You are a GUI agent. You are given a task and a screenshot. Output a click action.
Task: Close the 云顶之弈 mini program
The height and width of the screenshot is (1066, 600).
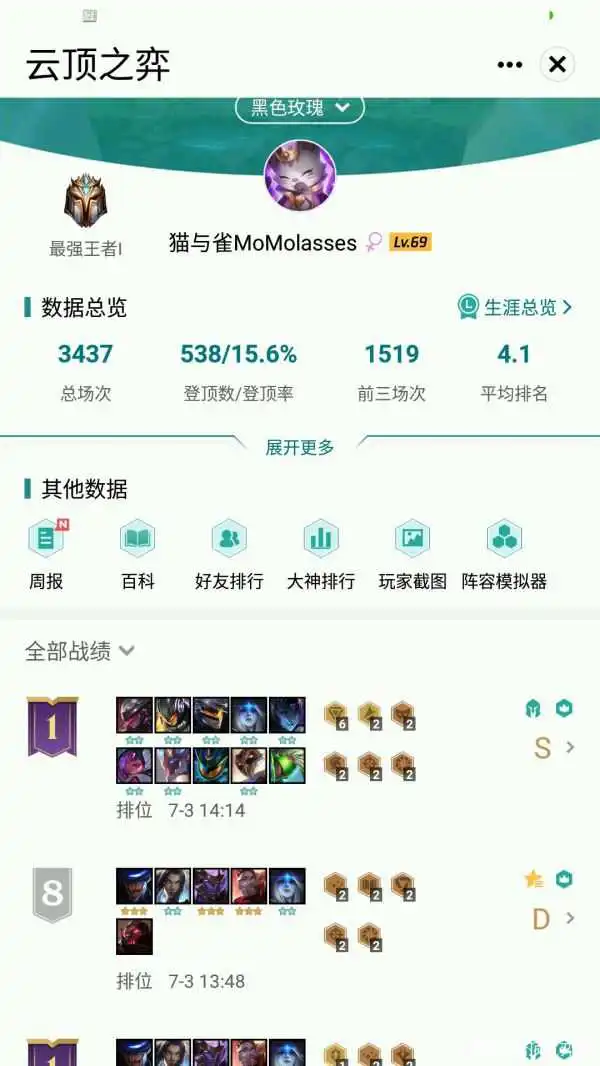point(558,65)
